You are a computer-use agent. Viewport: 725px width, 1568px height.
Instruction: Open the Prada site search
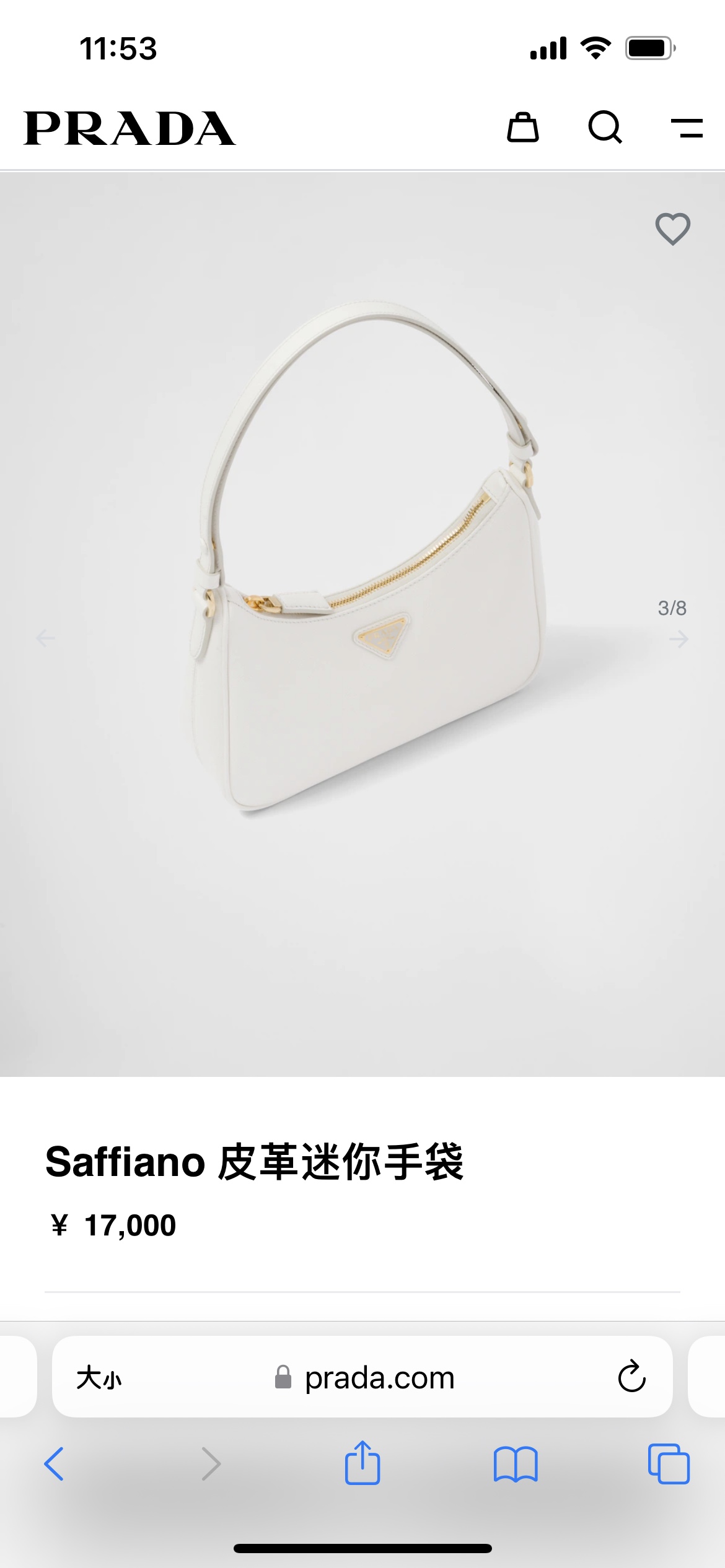point(604,128)
